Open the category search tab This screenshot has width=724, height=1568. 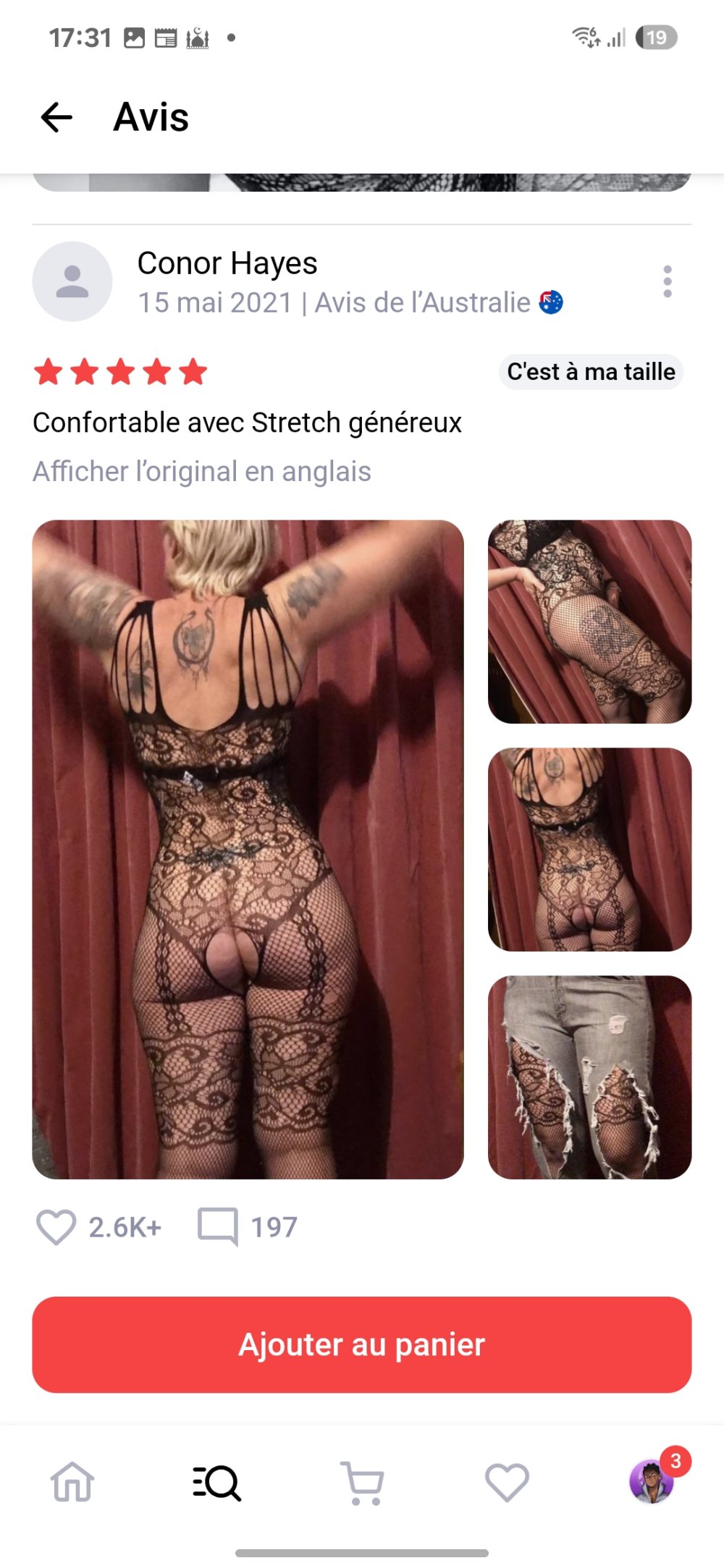[x=217, y=1482]
